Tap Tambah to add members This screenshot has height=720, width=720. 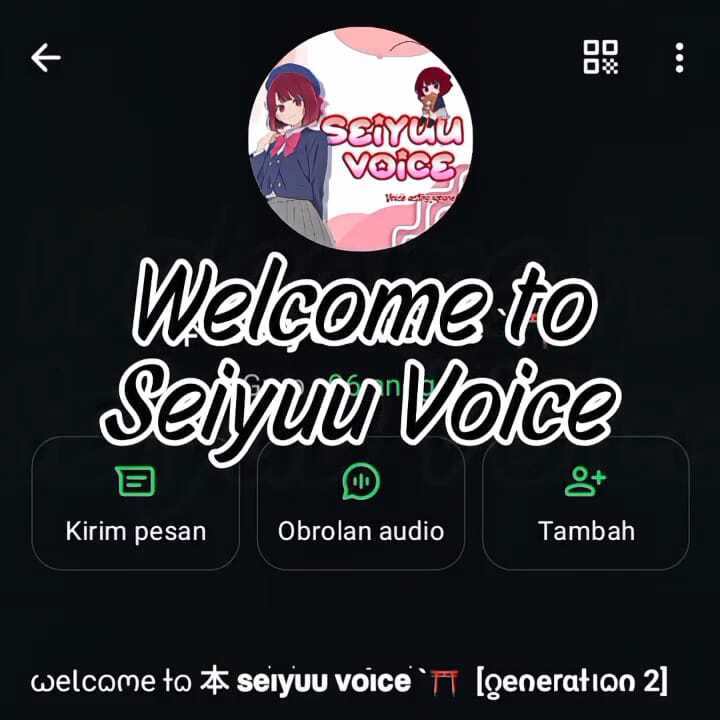tap(586, 503)
